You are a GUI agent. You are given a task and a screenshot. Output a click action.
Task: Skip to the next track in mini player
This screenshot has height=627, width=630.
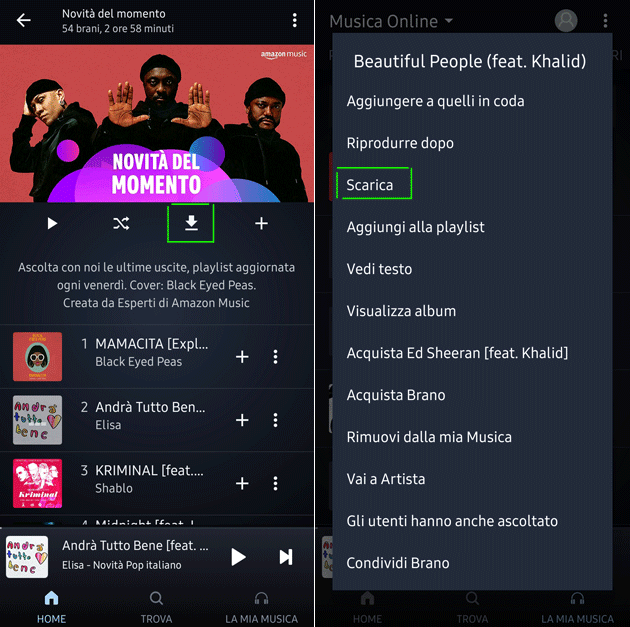point(286,557)
